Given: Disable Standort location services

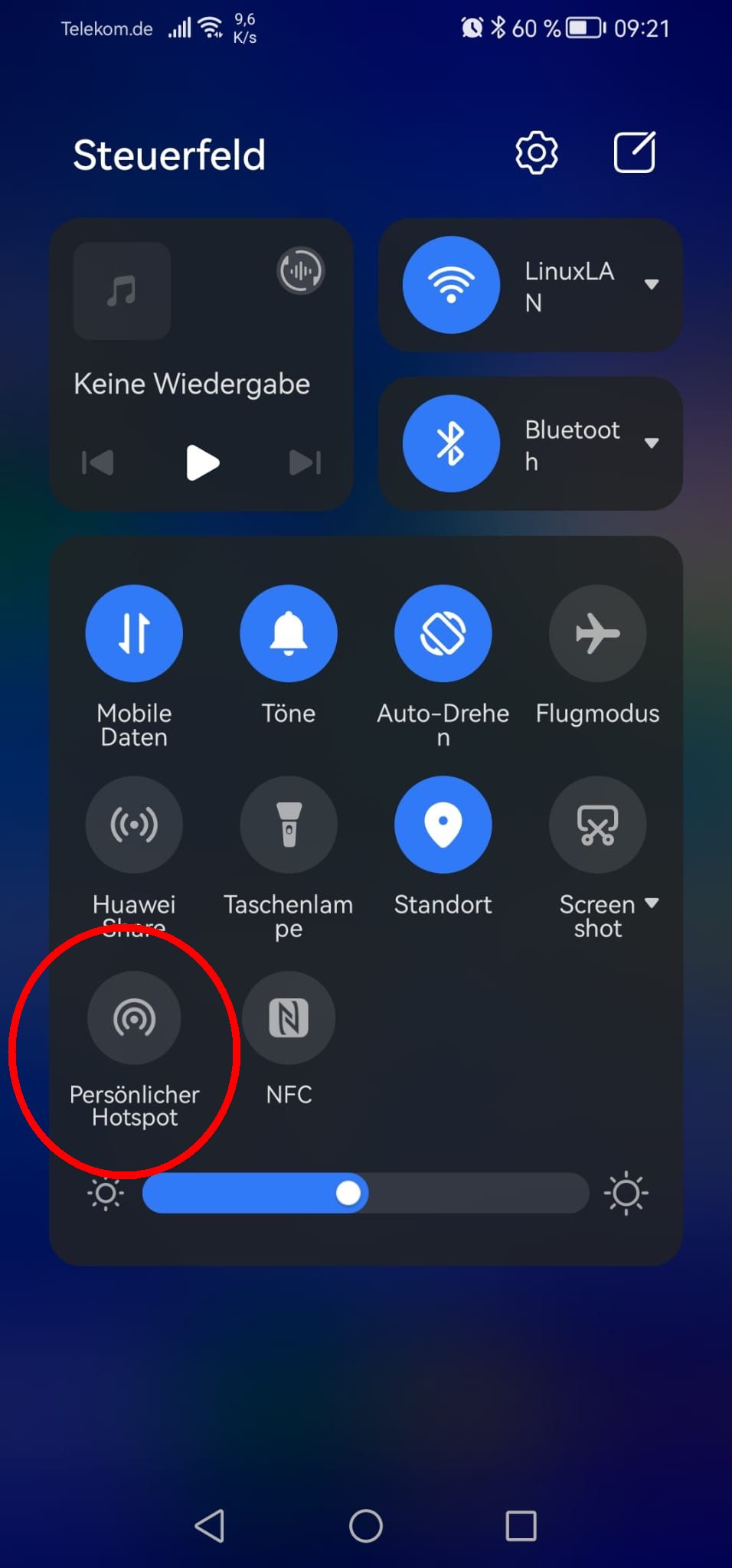Looking at the screenshot, I should 443,825.
